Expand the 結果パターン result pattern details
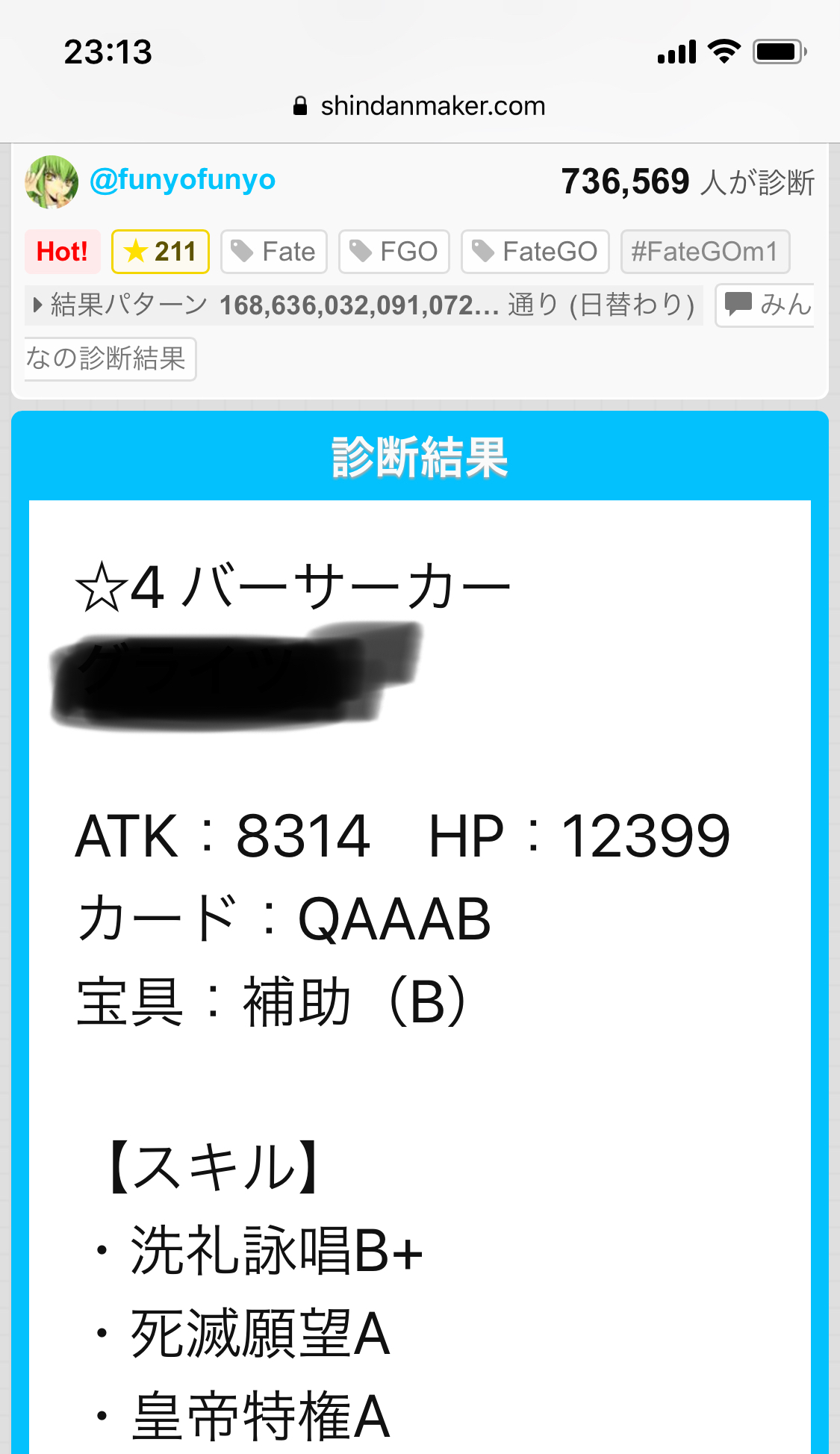Image resolution: width=840 pixels, height=1454 pixels. click(x=363, y=305)
